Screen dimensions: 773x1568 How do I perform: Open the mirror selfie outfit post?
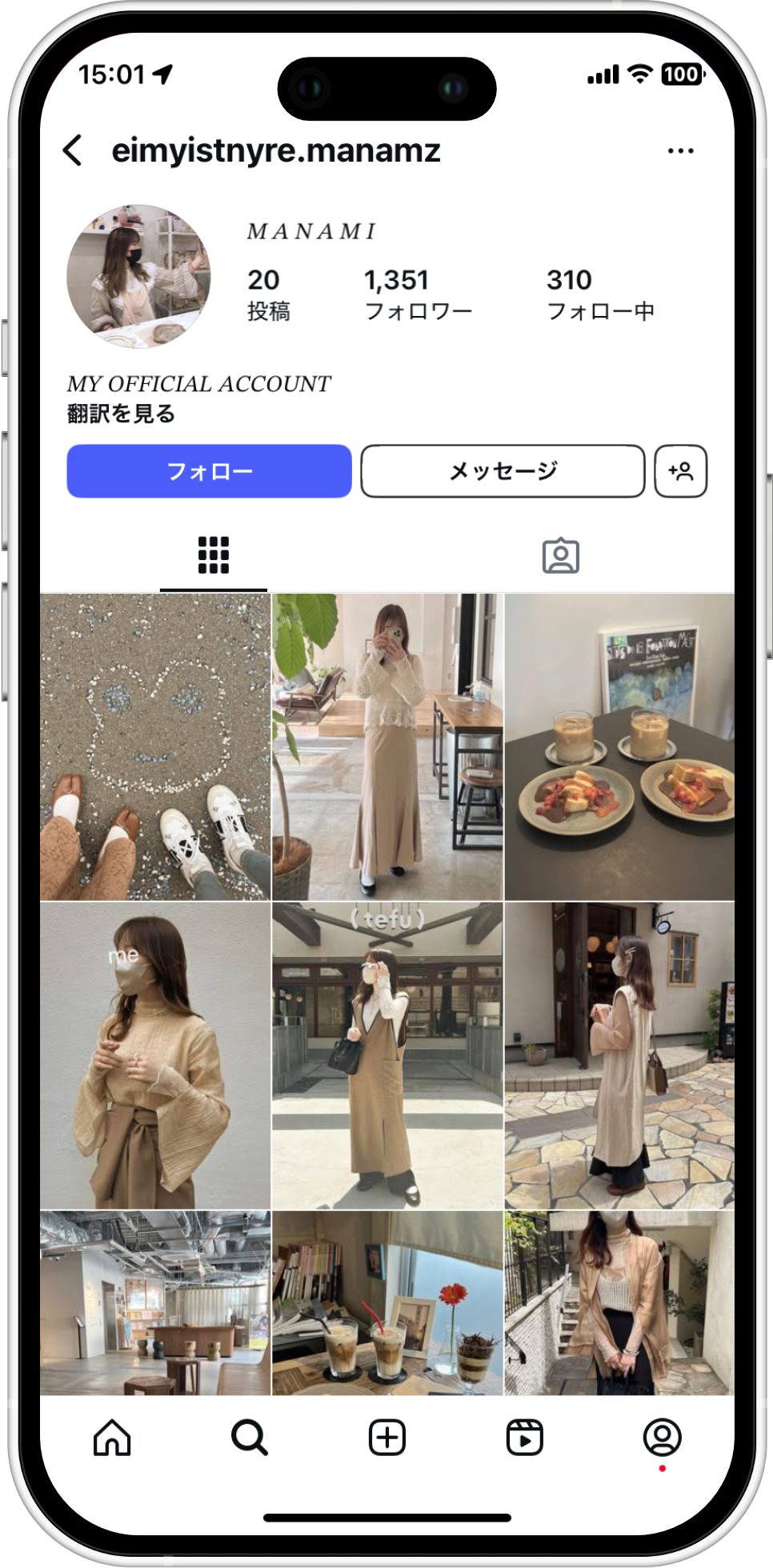[x=387, y=746]
